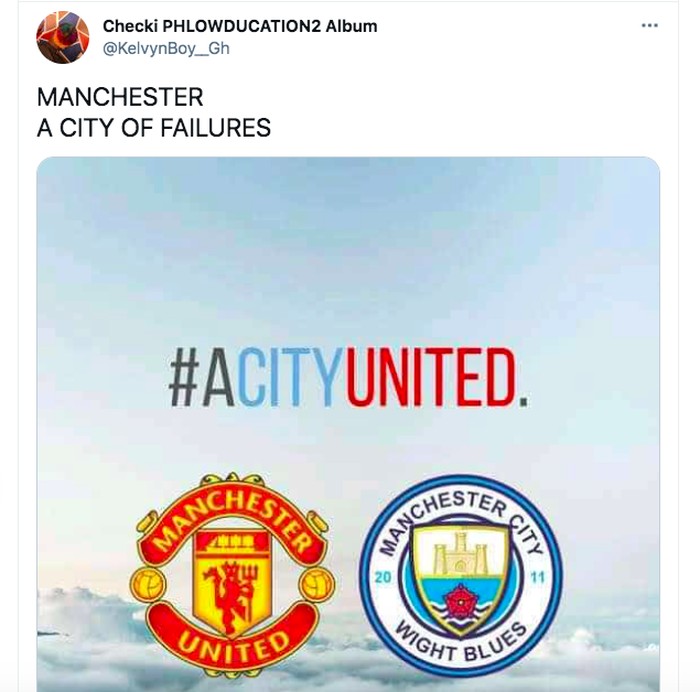
Task: Open Checki PHLOWDUCATION2 Album's profile picture
Action: (62, 37)
